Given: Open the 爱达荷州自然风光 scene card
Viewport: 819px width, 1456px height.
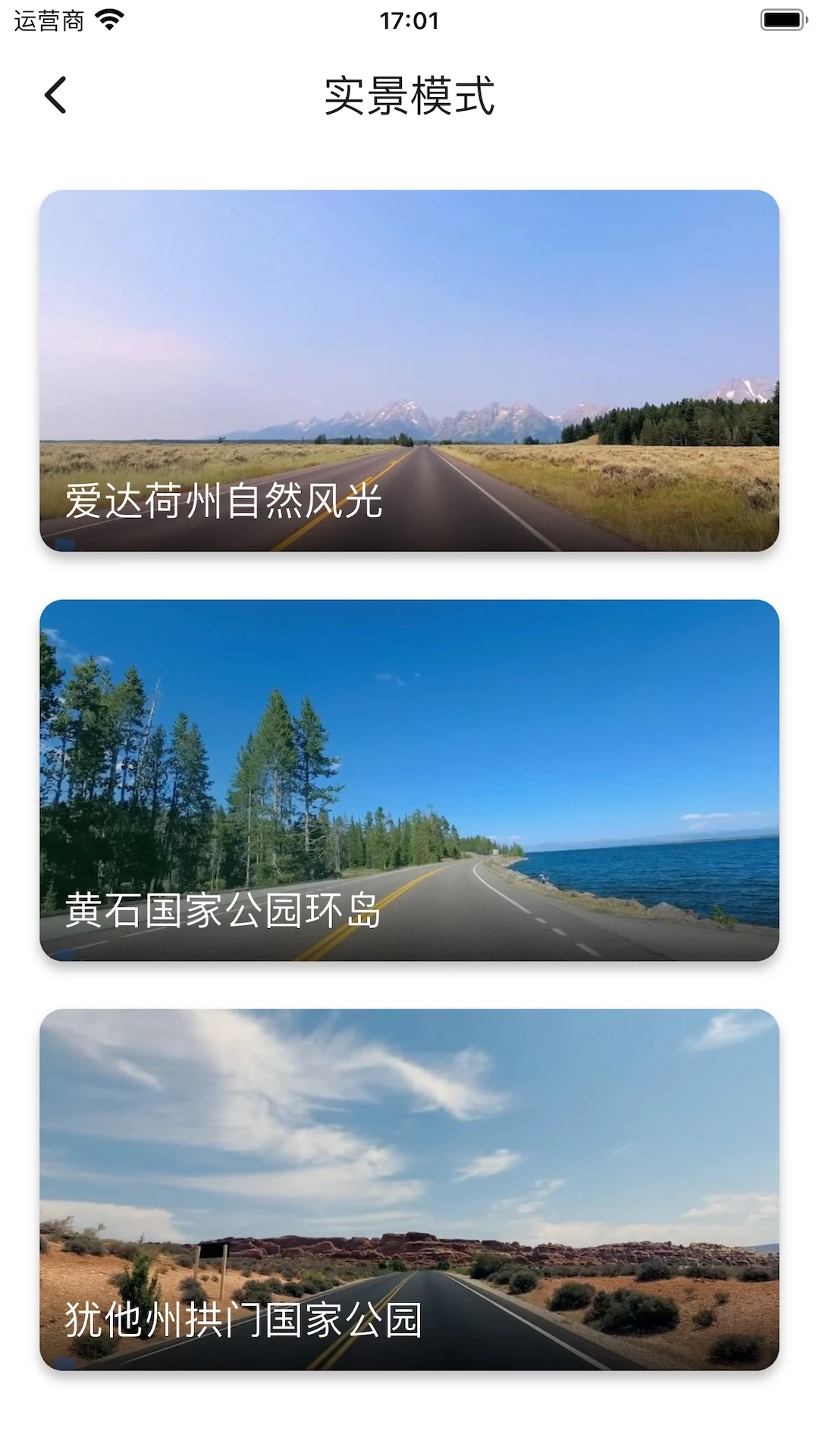Looking at the screenshot, I should coord(409,370).
